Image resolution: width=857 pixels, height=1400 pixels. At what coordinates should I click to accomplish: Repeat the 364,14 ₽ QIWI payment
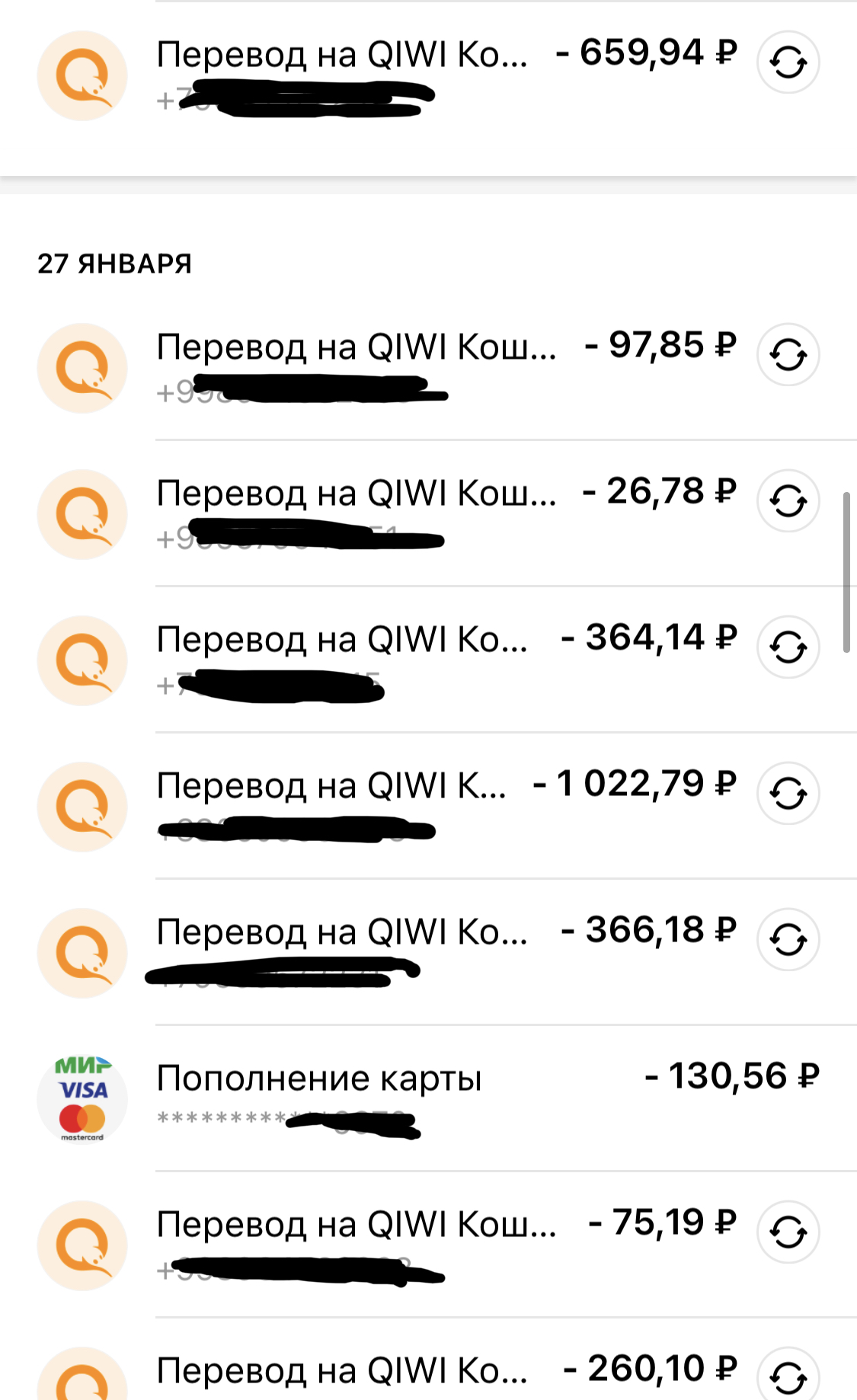coord(788,647)
